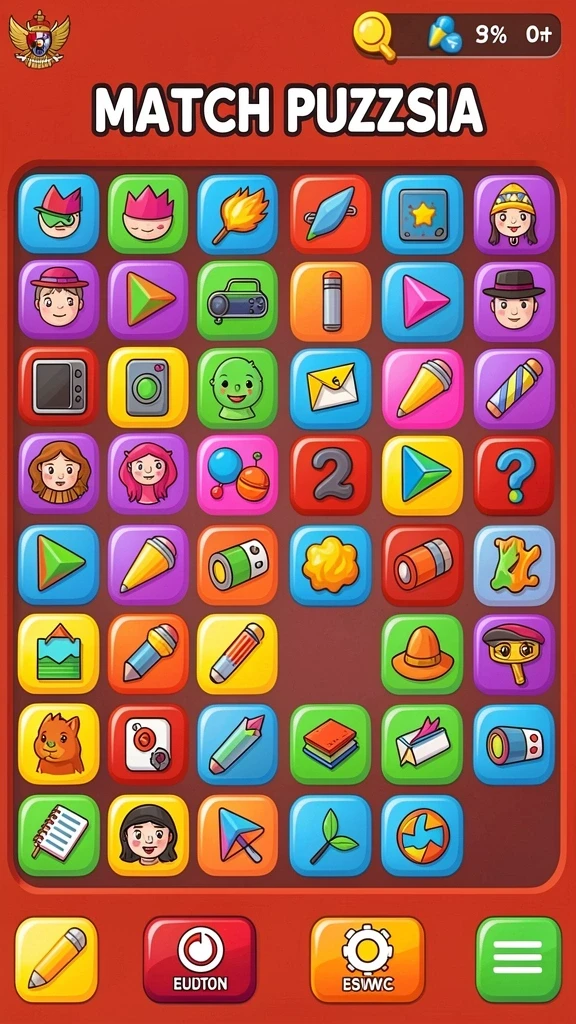Viewport: 576px width, 1024px height.
Task: Select the orange squirrel tile
Action: [x=58, y=743]
